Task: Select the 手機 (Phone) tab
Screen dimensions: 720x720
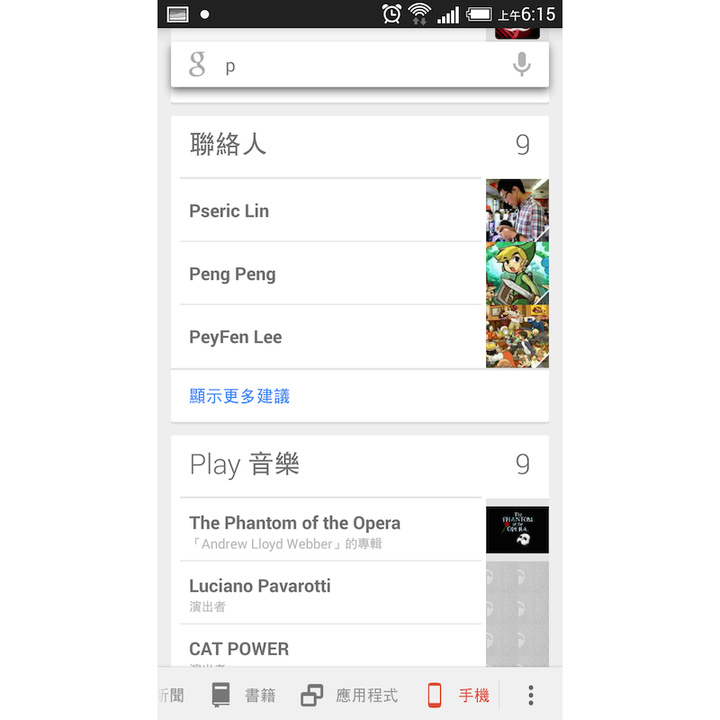Action: pyautogui.click(x=458, y=695)
